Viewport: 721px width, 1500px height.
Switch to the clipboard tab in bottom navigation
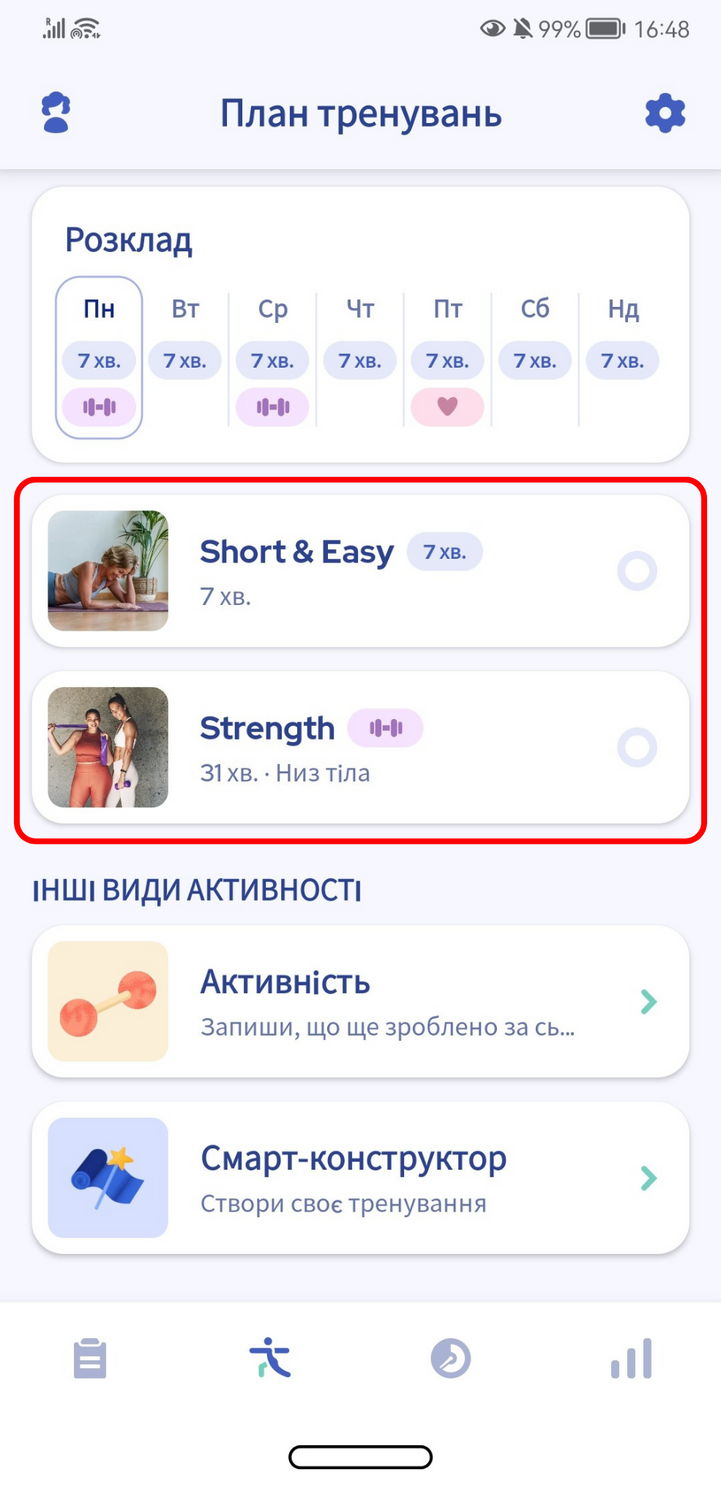pos(90,1359)
